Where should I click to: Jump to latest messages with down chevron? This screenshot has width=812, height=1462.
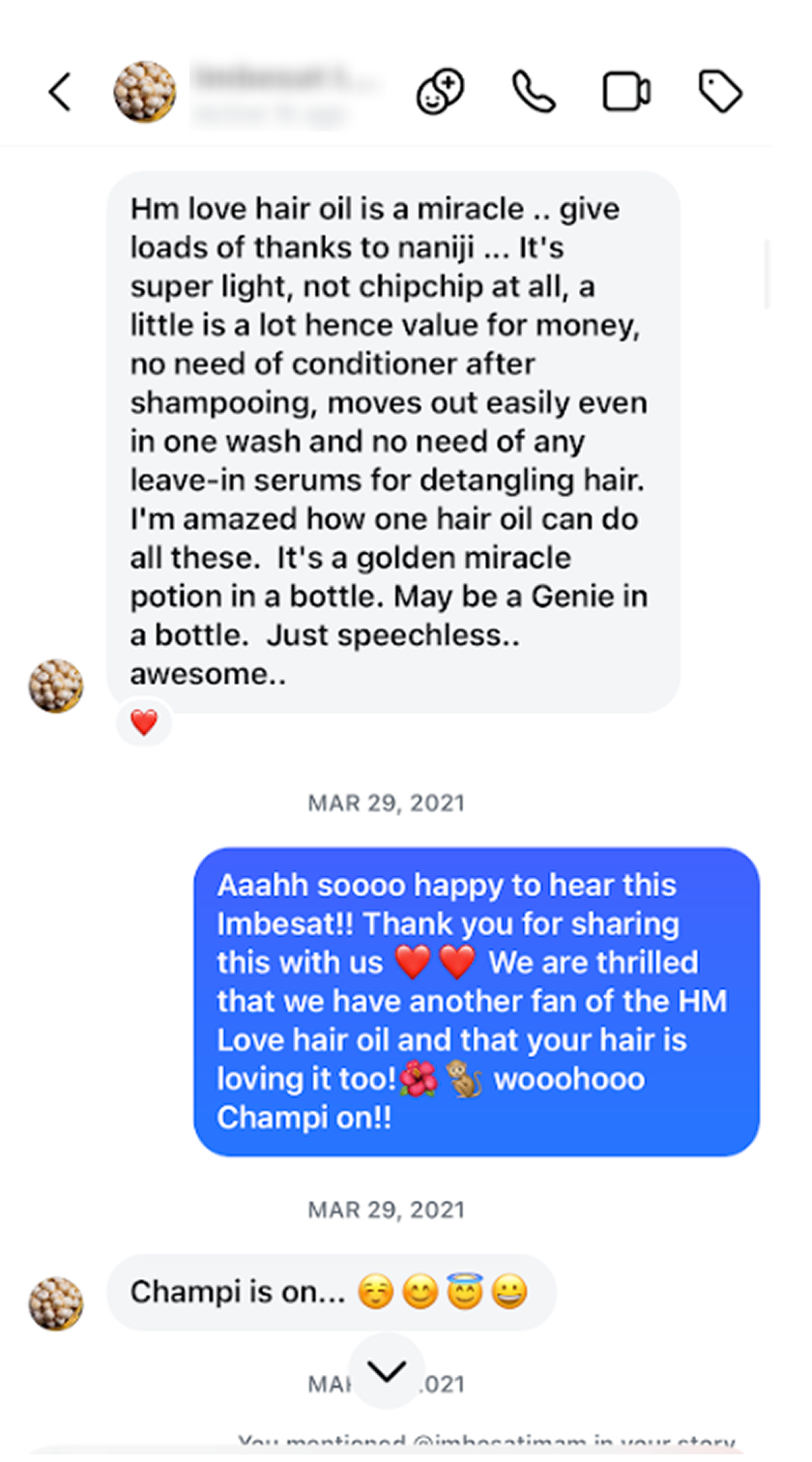point(387,1371)
